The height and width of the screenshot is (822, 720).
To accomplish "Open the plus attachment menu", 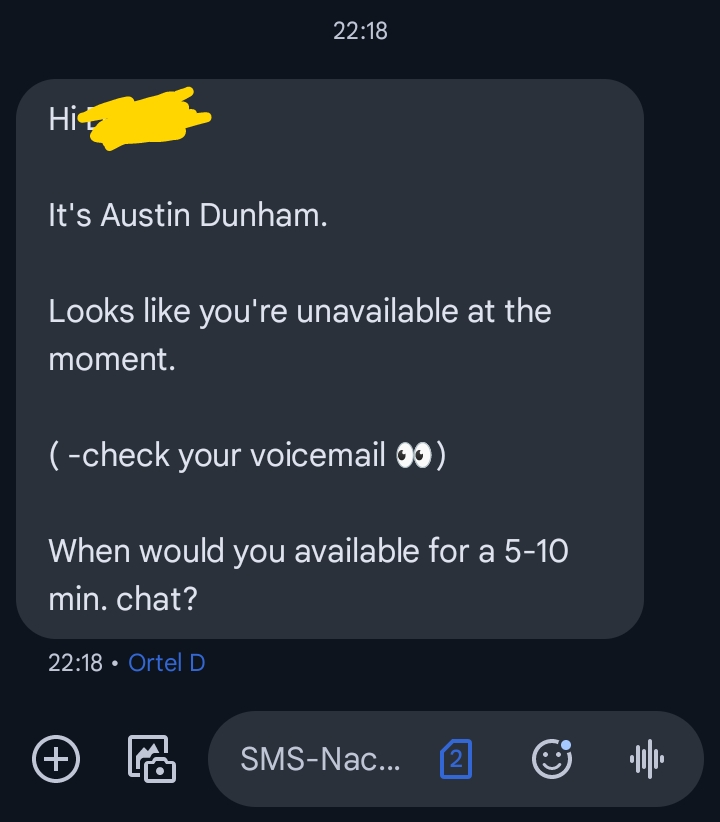I will (56, 759).
